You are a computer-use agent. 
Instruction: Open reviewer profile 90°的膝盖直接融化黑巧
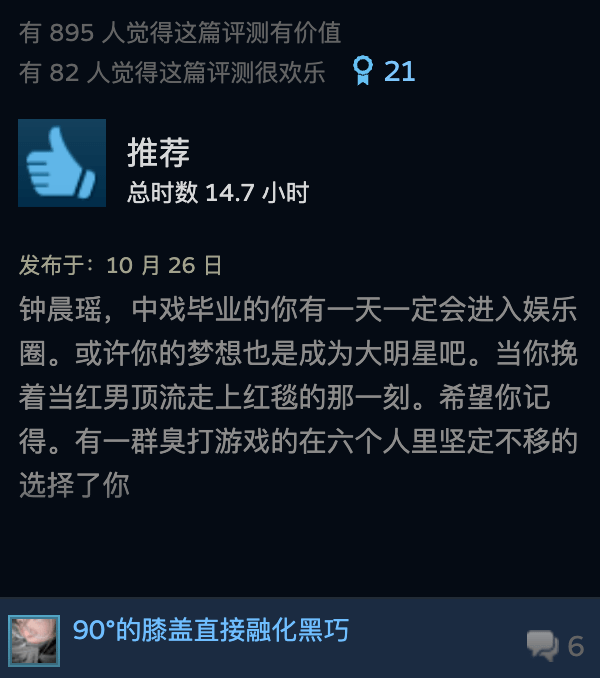pyautogui.click(x=211, y=631)
